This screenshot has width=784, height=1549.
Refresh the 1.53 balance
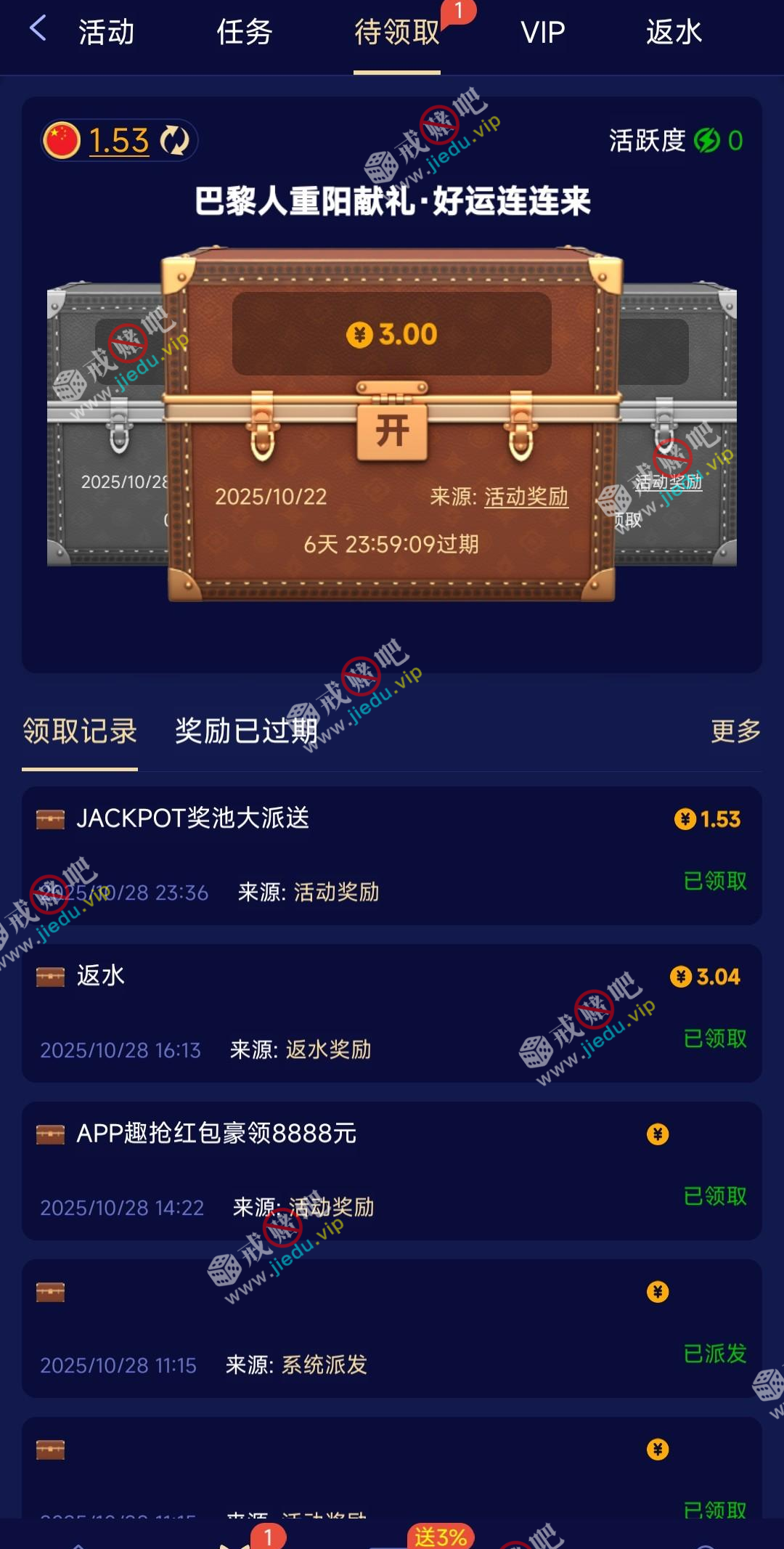point(174,141)
